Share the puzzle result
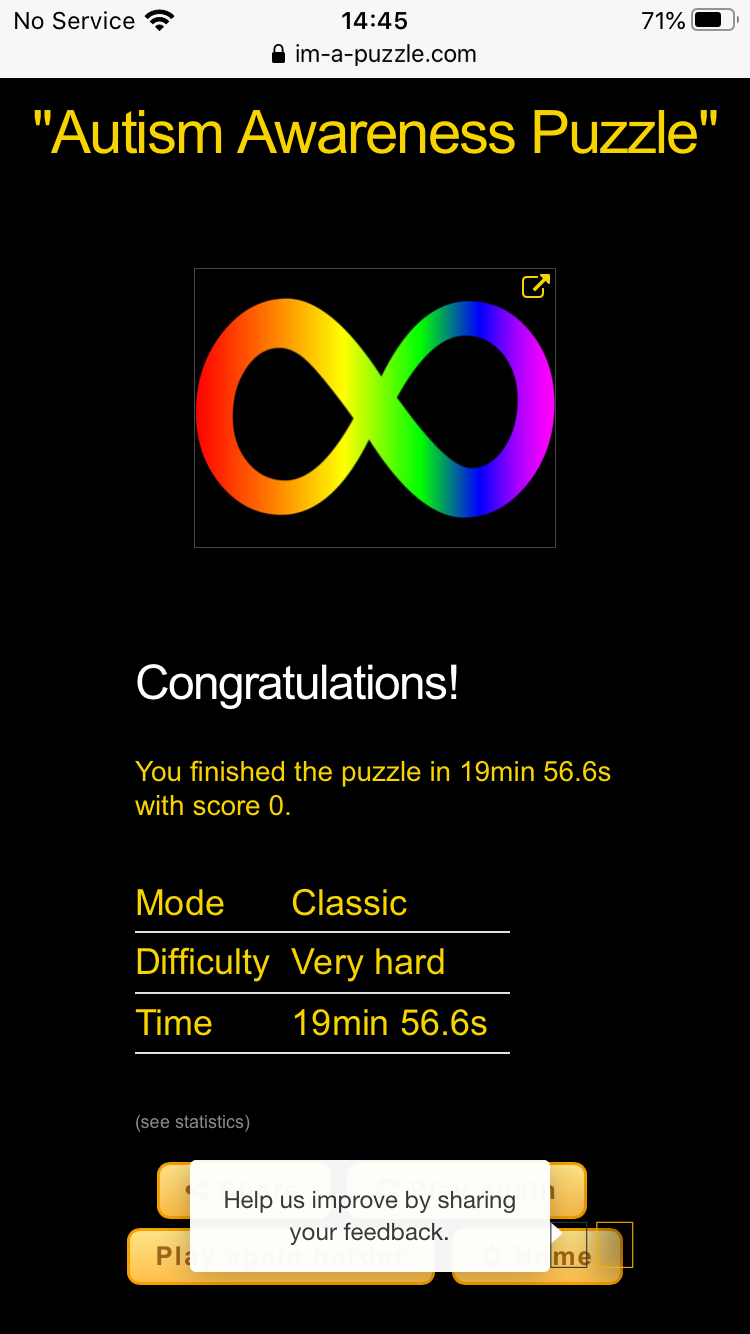 (173, 1190)
